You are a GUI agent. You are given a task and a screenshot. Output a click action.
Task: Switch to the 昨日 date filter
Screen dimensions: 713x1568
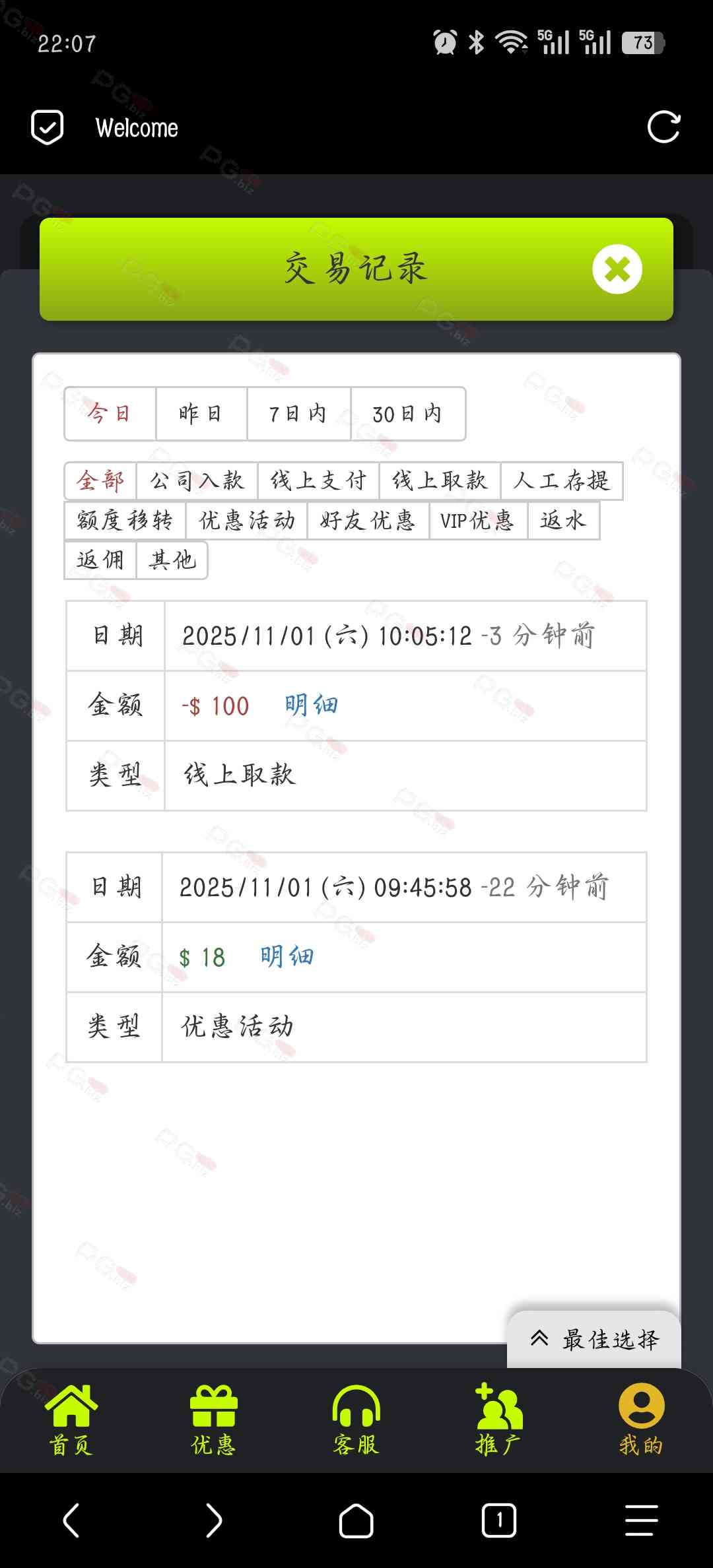point(201,414)
